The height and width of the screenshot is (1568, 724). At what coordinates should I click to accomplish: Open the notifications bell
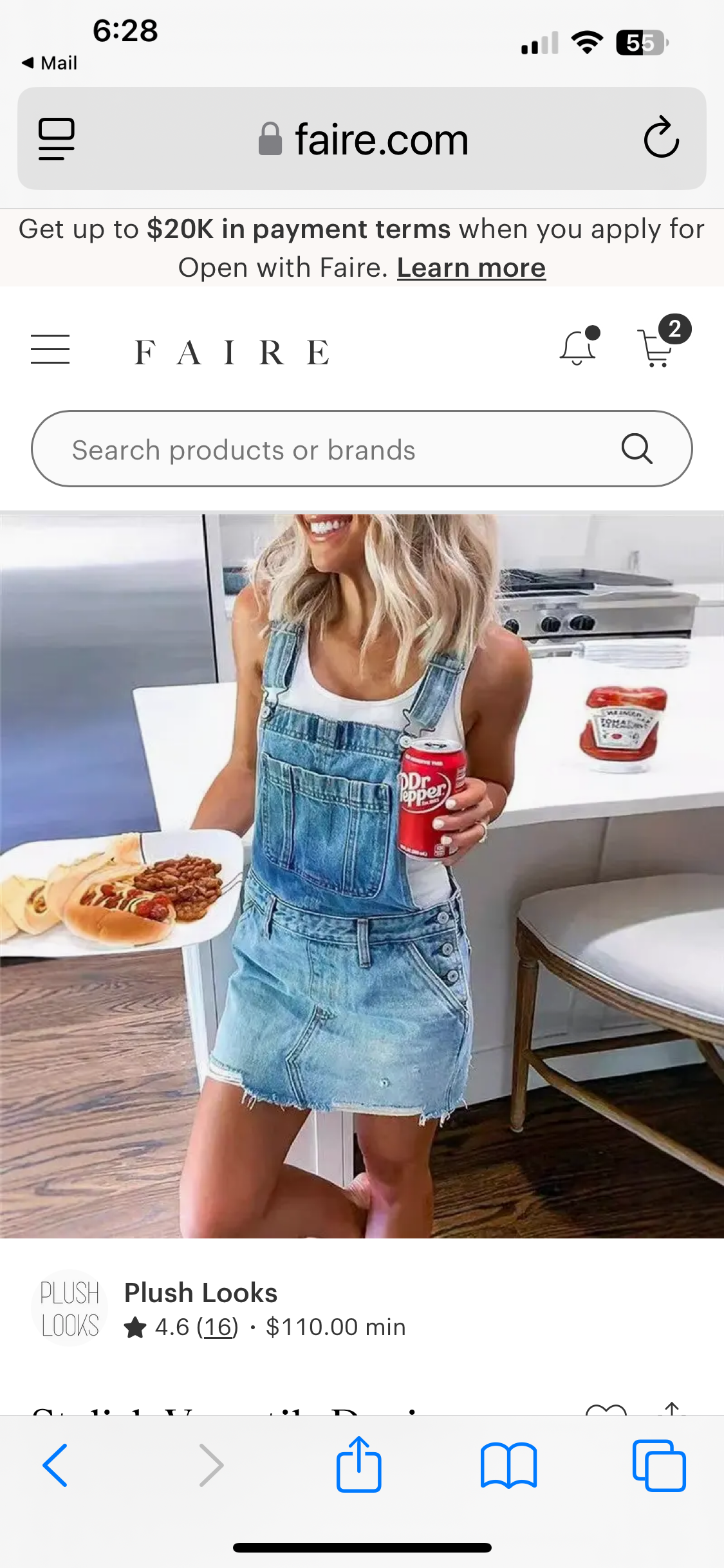pos(578,348)
